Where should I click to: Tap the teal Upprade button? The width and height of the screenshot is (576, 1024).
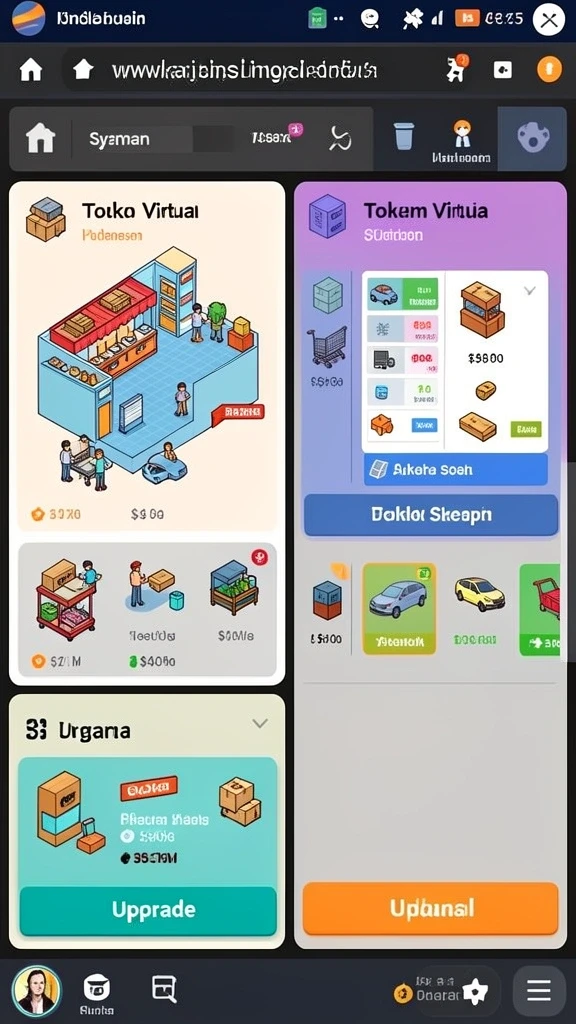pos(148,910)
